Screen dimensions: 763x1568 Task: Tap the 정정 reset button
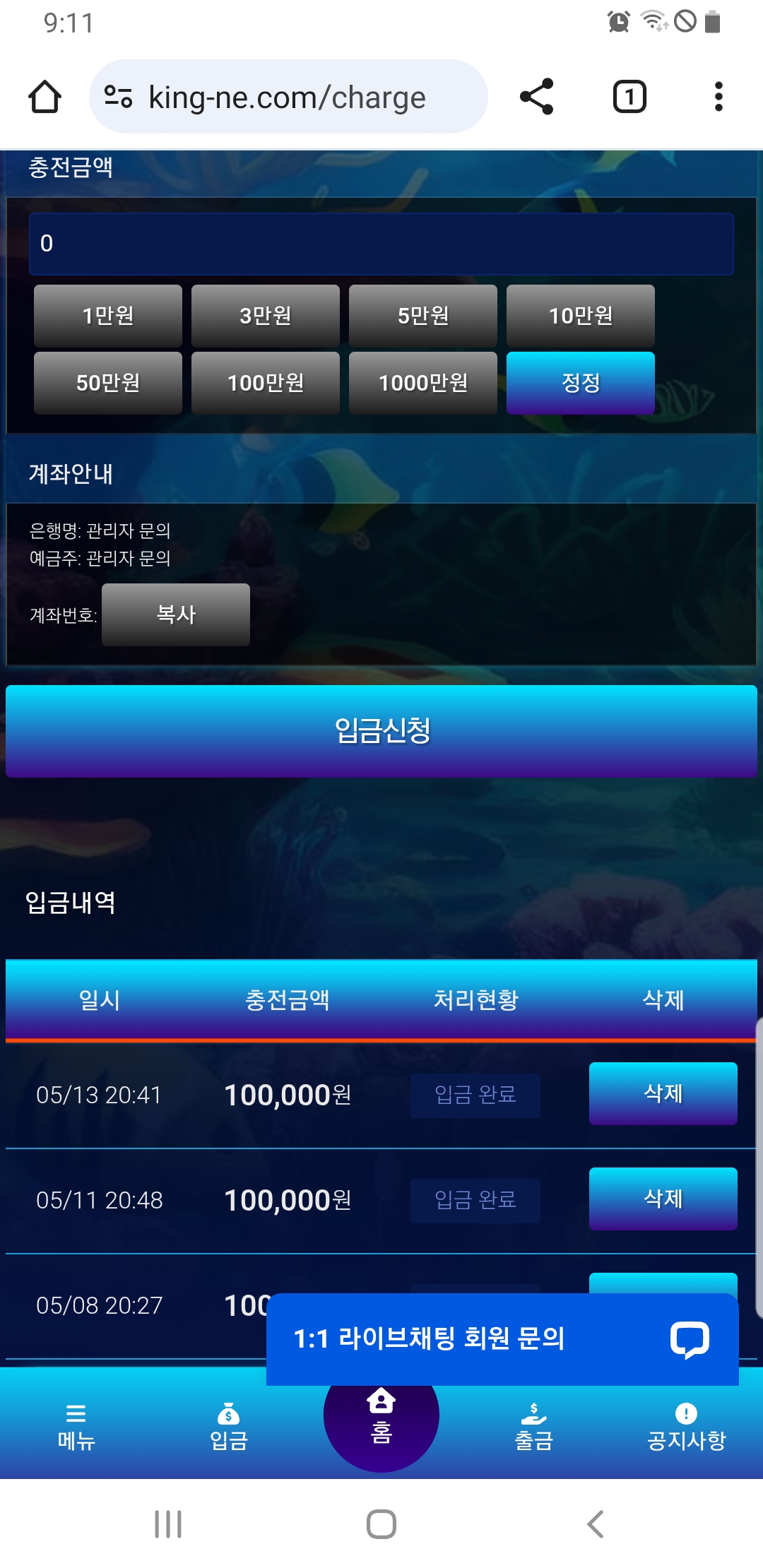(581, 383)
